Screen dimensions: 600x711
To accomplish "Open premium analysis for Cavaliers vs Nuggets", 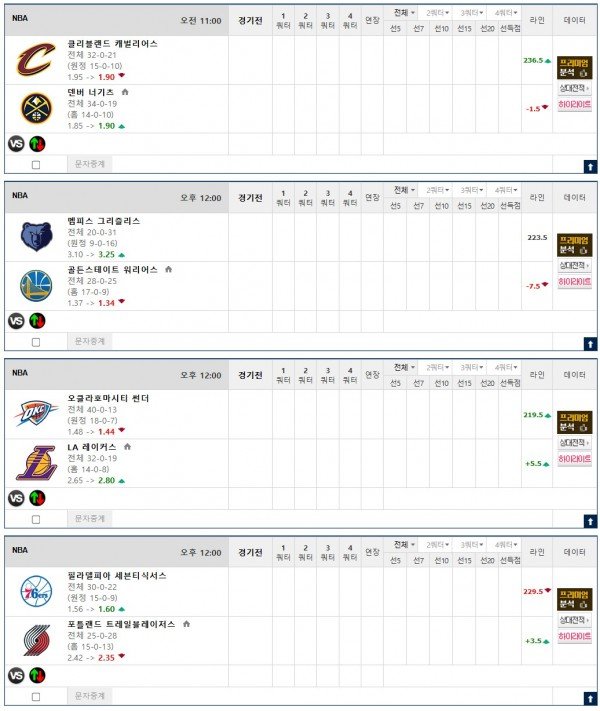I will 574,67.
